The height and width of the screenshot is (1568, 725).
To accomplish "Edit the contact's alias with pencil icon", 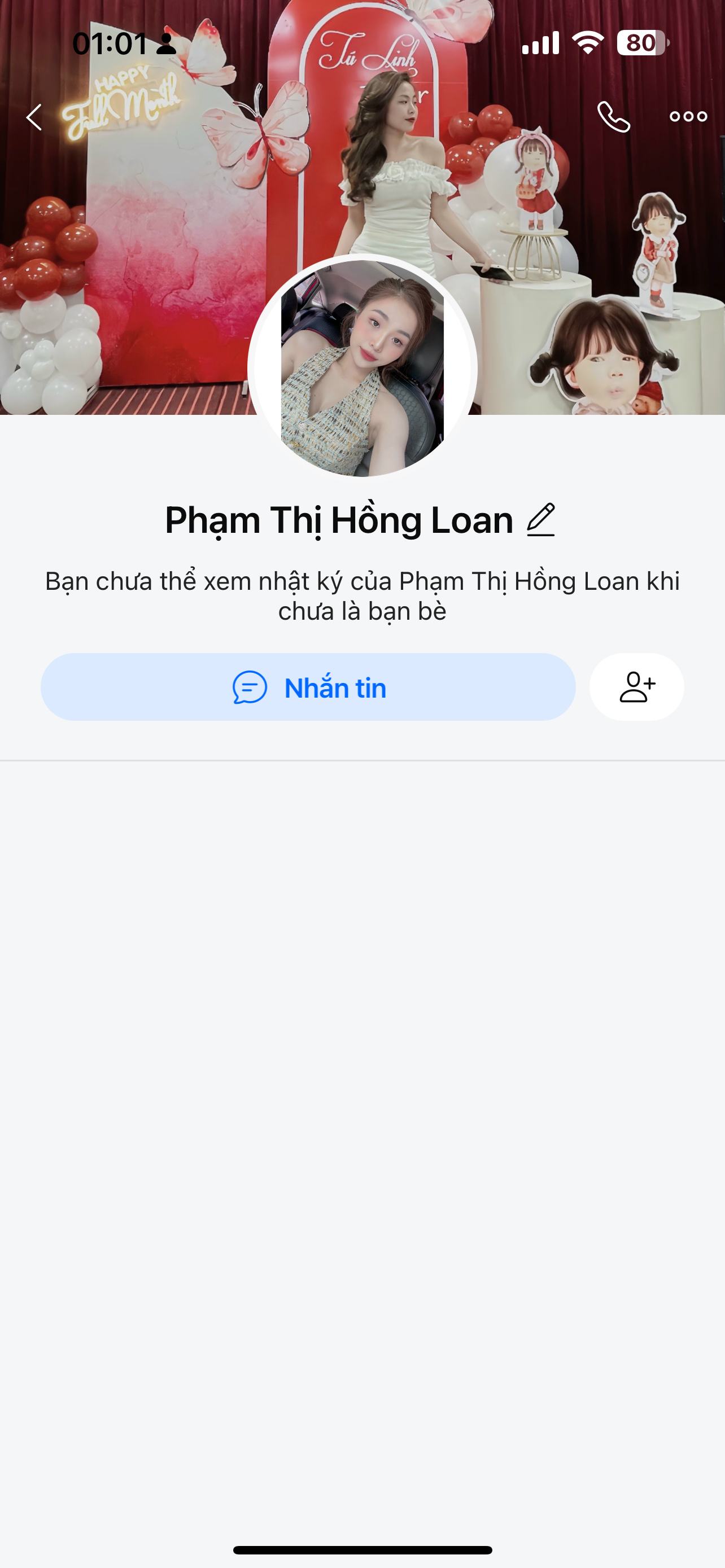I will tap(540, 520).
